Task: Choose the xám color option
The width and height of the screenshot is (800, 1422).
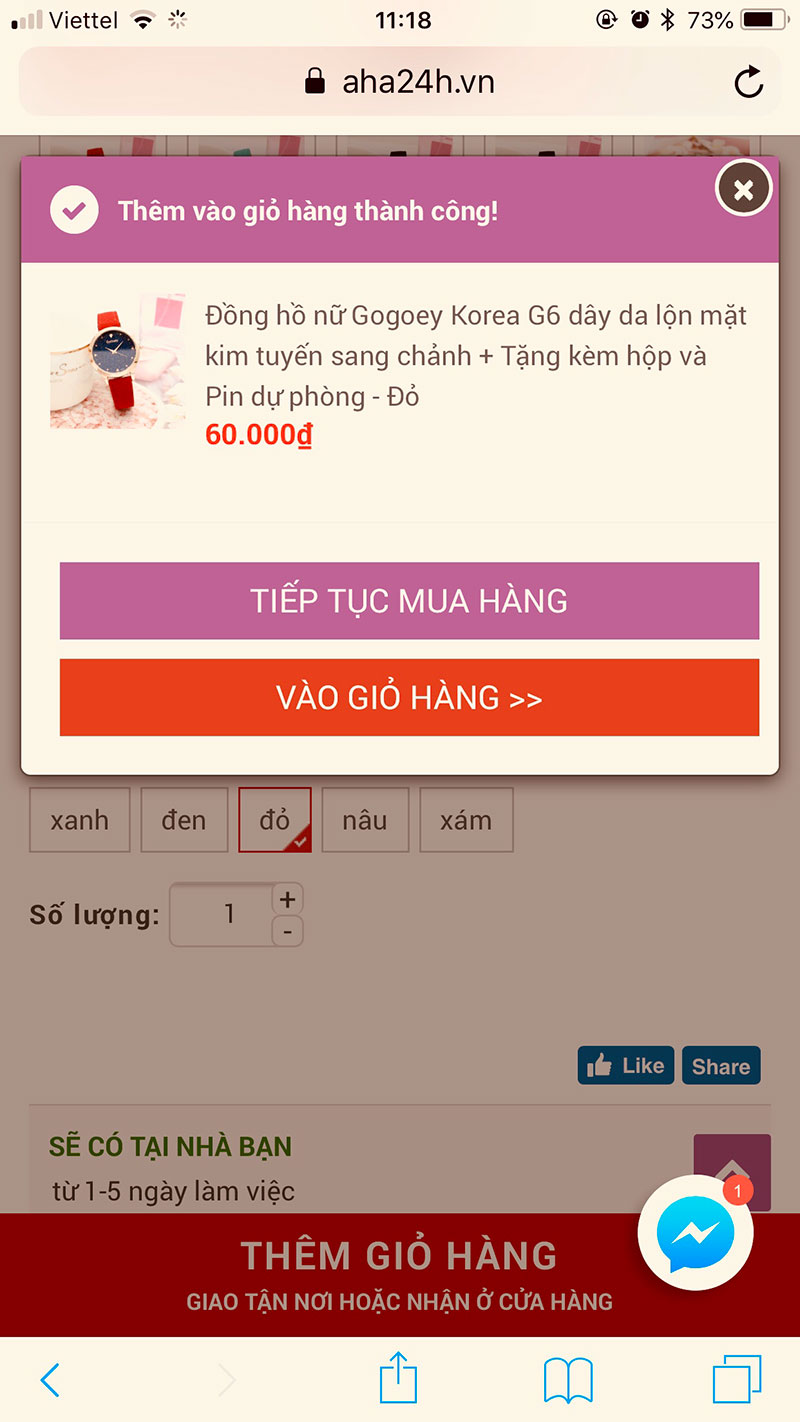Action: pyautogui.click(x=466, y=820)
